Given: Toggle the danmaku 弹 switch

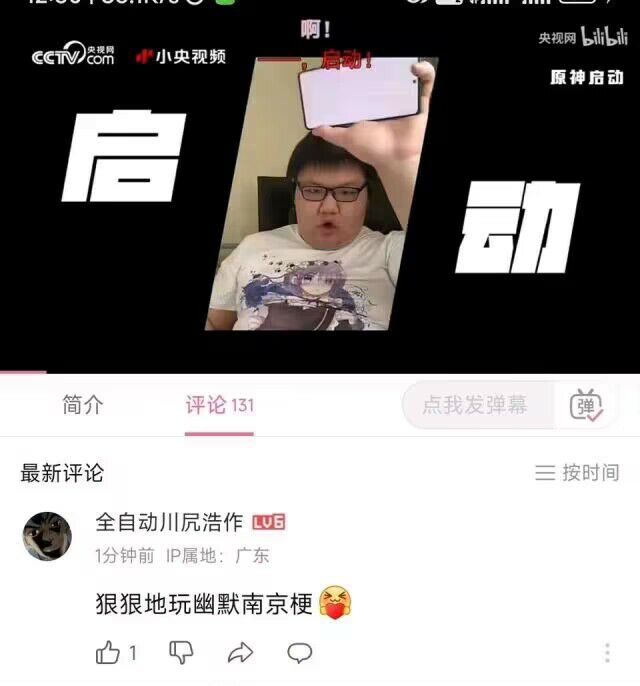Looking at the screenshot, I should [x=586, y=406].
